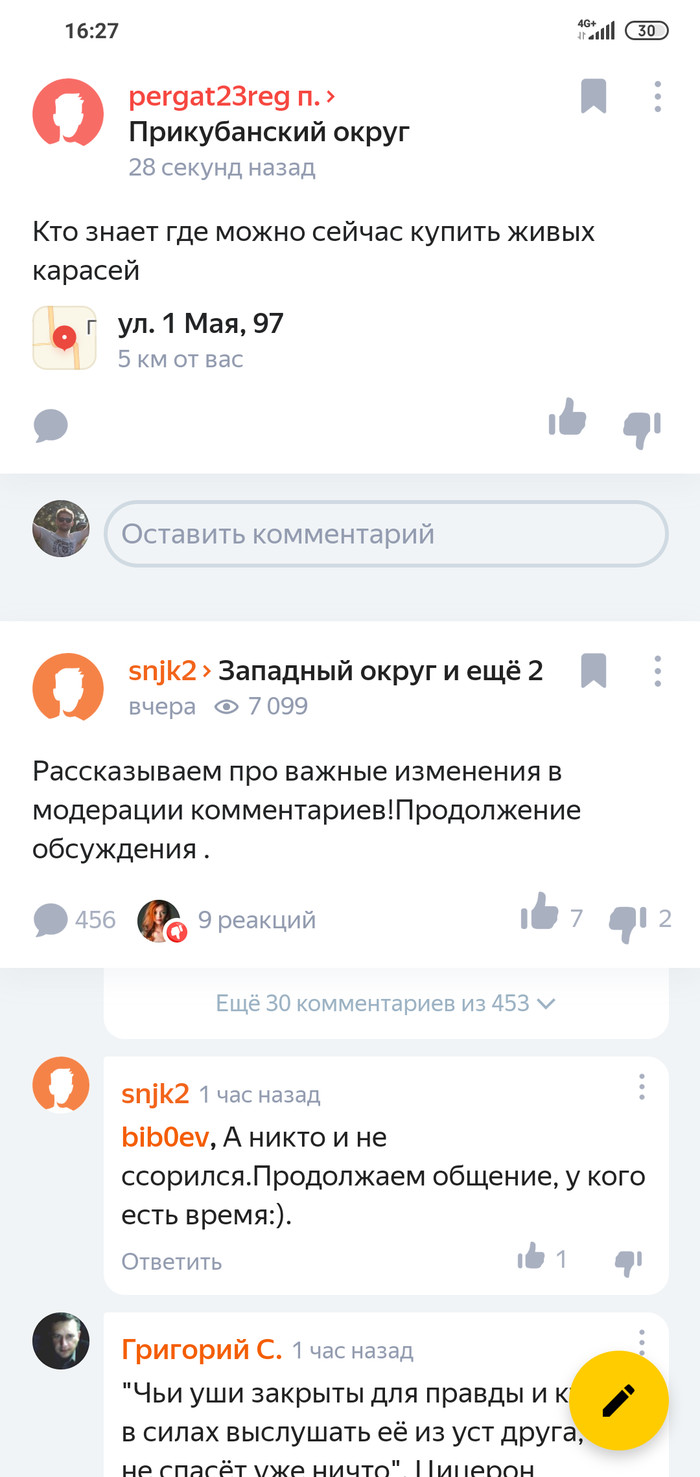Open overflow menu on pergat23reg's post
The height and width of the screenshot is (1477, 700).
tap(657, 96)
